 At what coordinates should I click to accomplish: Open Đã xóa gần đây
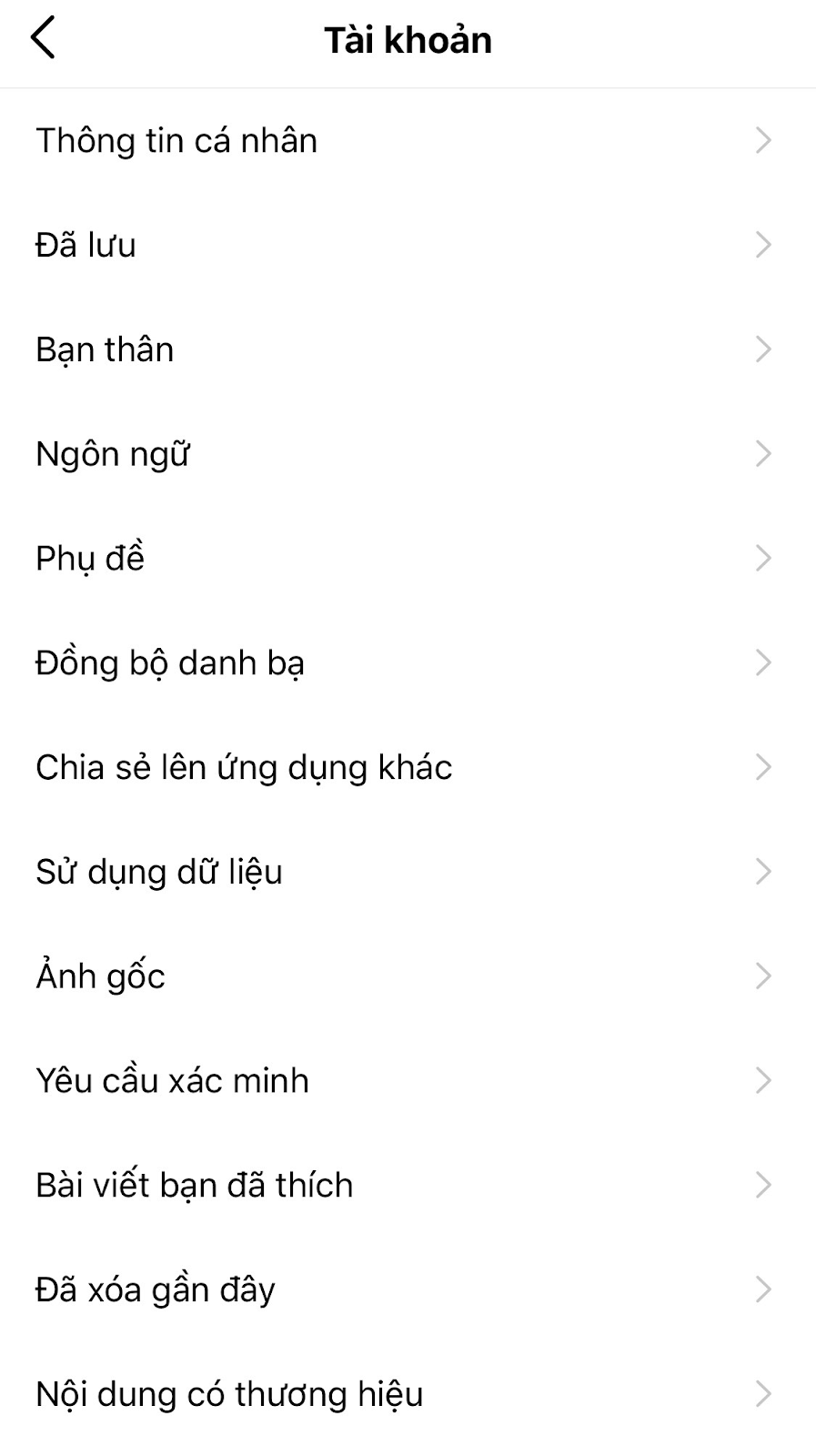coord(408,1289)
